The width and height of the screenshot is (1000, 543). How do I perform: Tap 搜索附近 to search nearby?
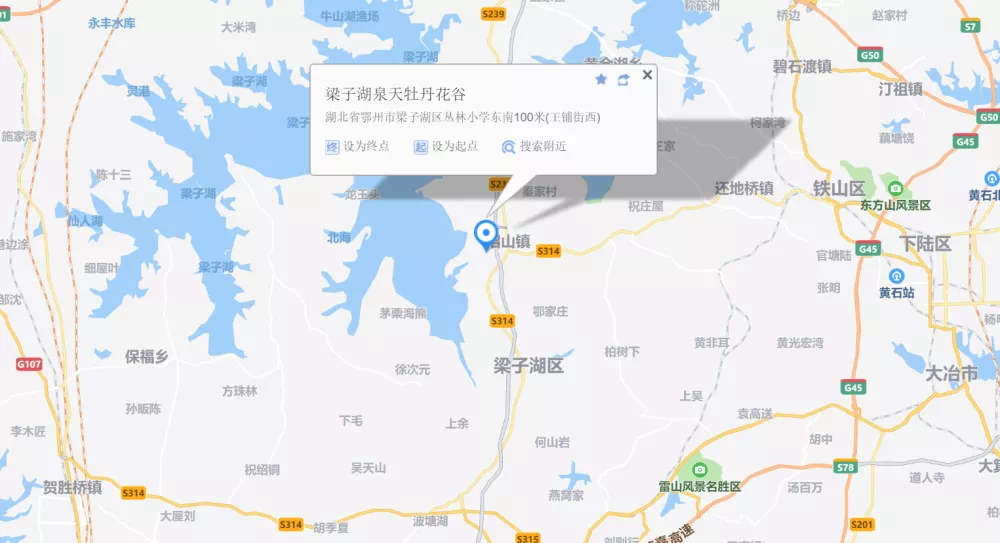click(x=535, y=147)
